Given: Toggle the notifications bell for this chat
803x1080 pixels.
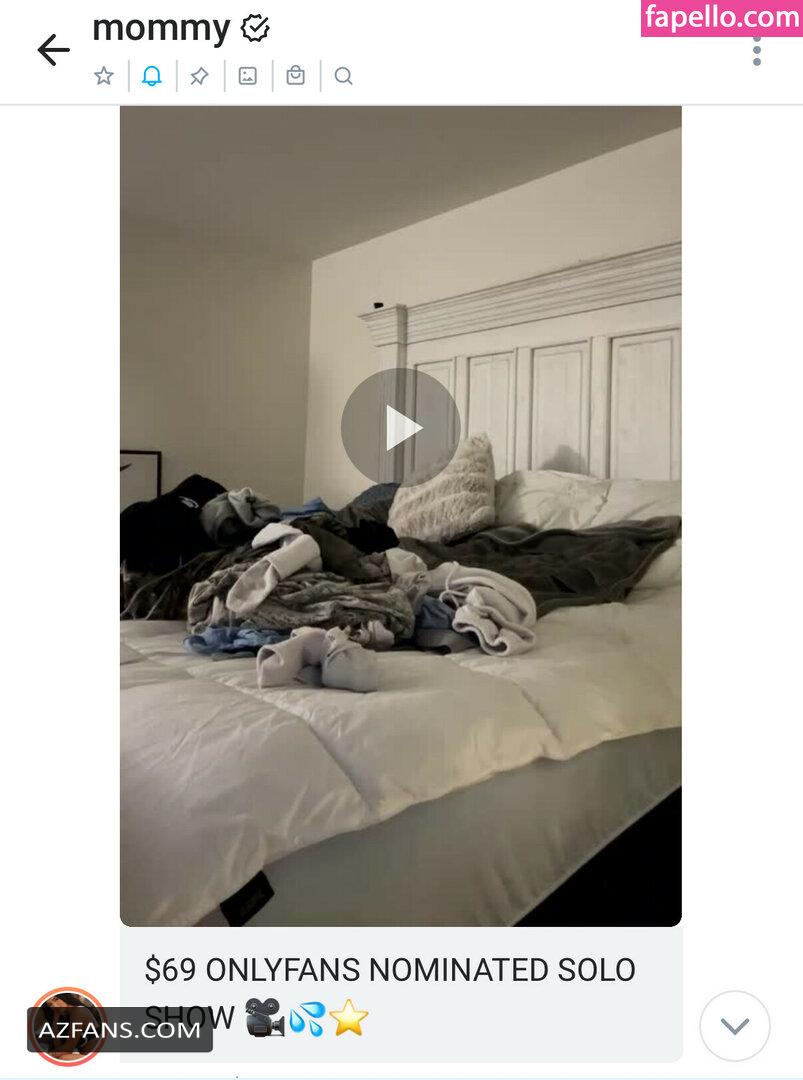Looking at the screenshot, I should 152,76.
